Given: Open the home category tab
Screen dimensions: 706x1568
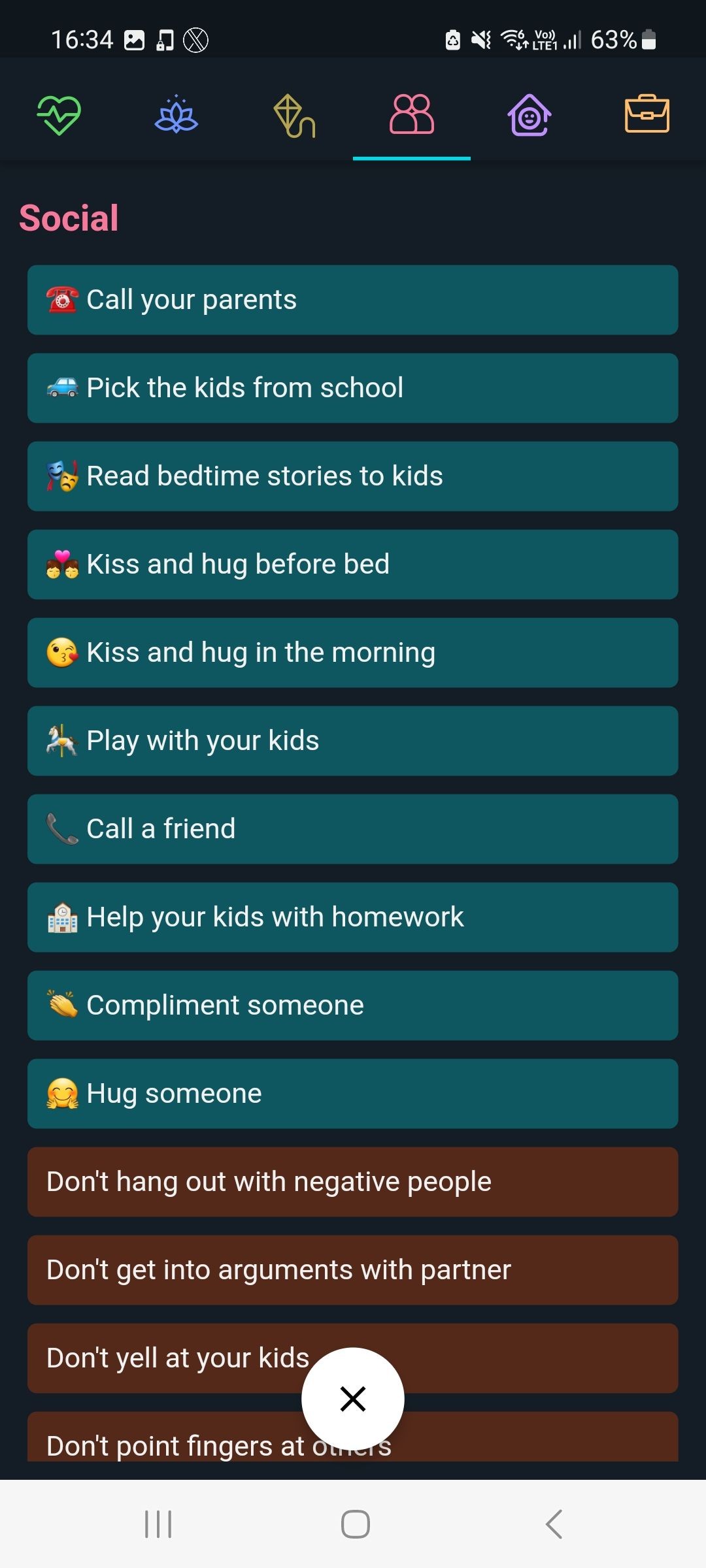Looking at the screenshot, I should pos(529,115).
